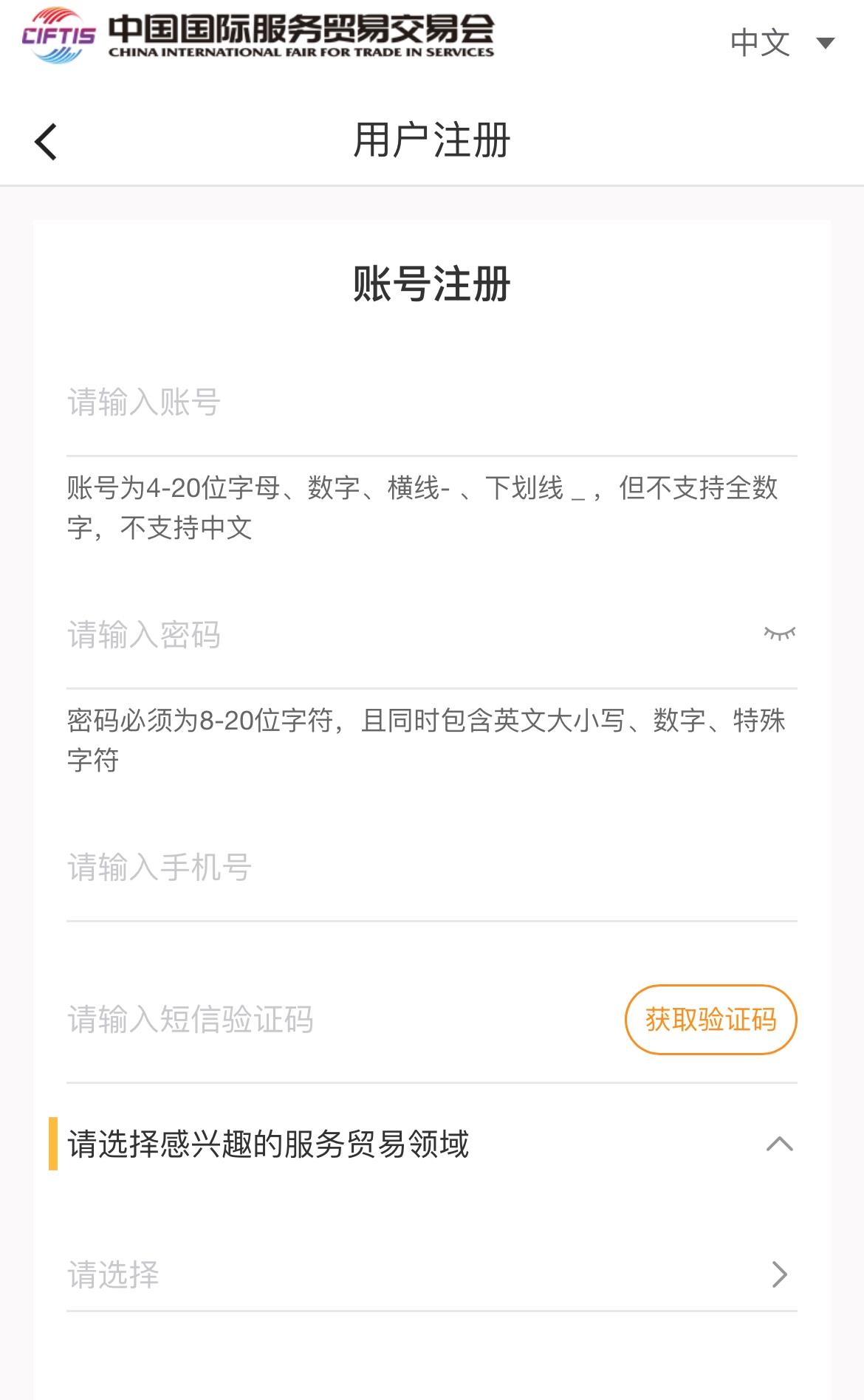This screenshot has width=864, height=1400.
Task: Collapse the 请选择感兴趣的服务贸易领域 section
Action: click(x=779, y=1145)
